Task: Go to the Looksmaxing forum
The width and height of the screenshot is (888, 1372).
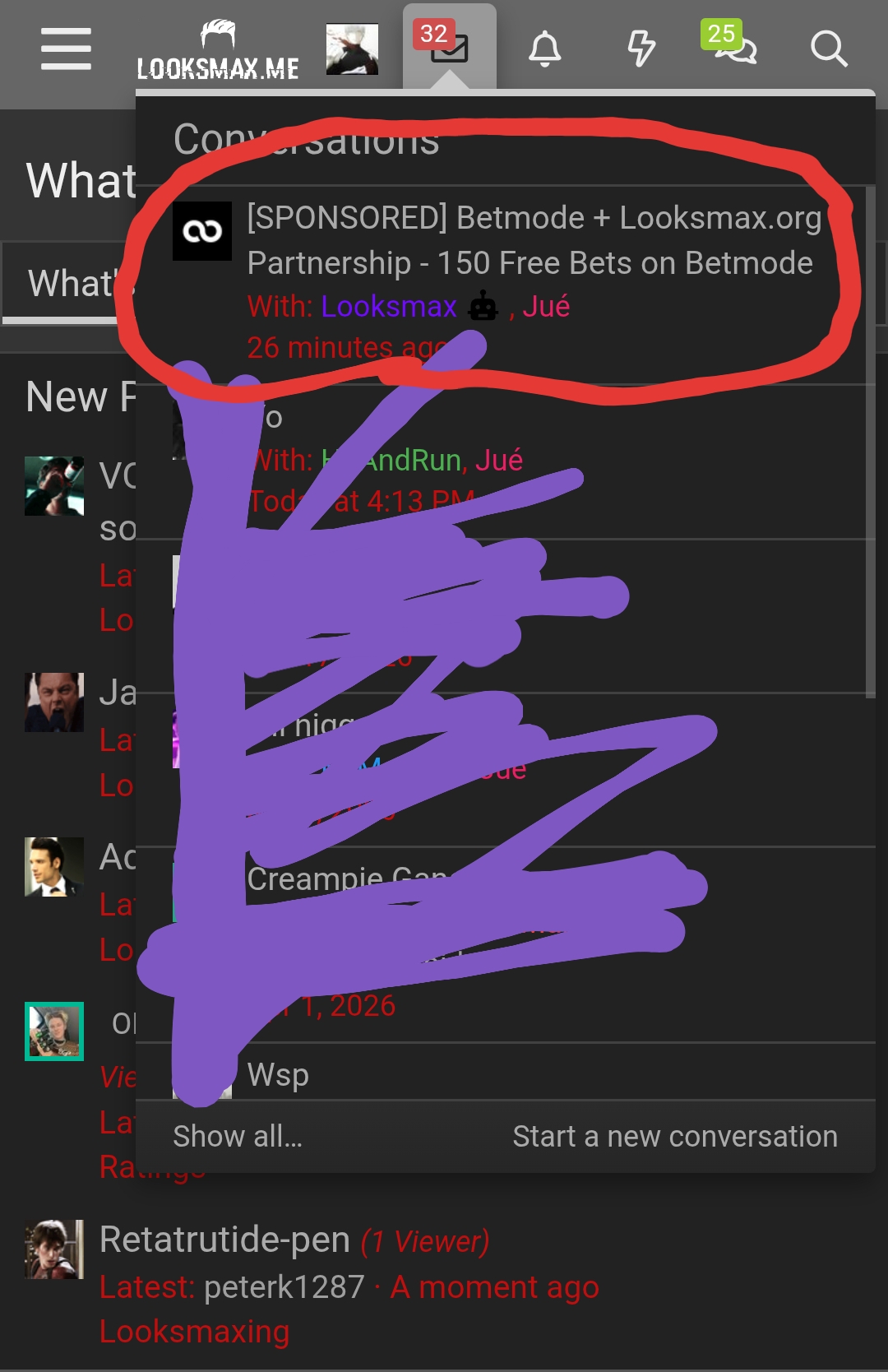Action: coord(194,1331)
